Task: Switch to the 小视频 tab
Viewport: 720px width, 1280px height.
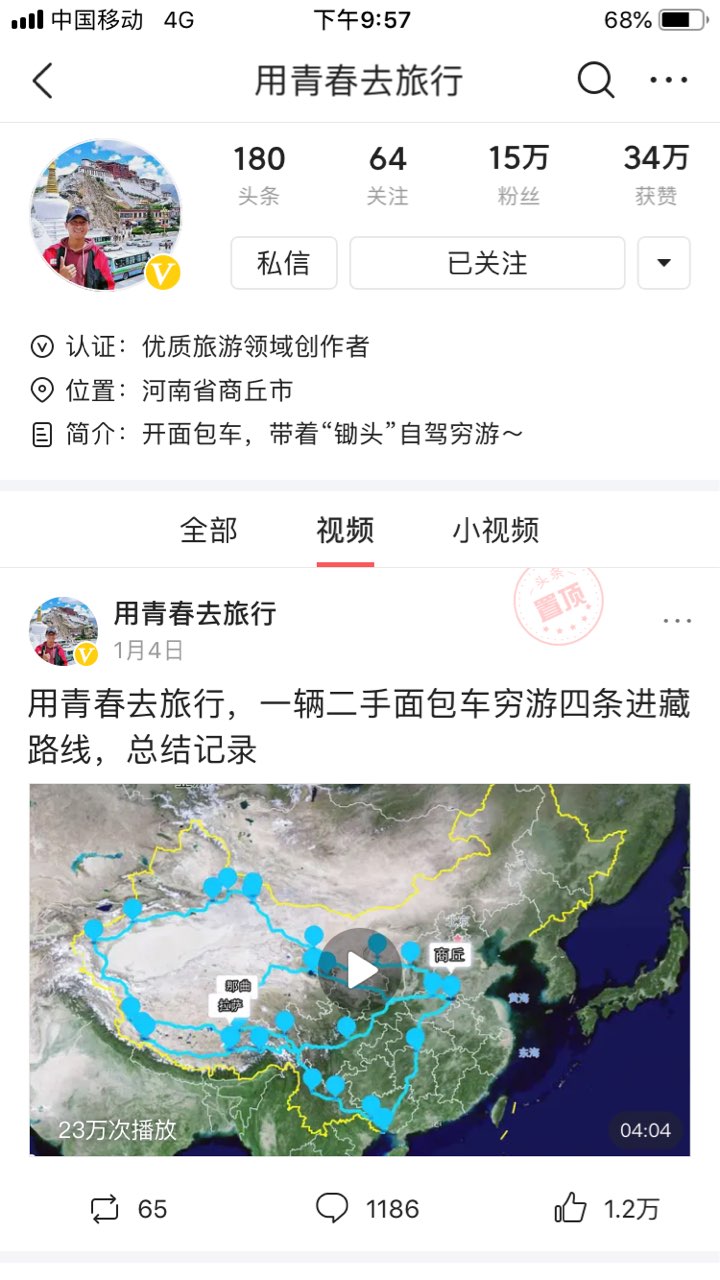Action: tap(496, 530)
